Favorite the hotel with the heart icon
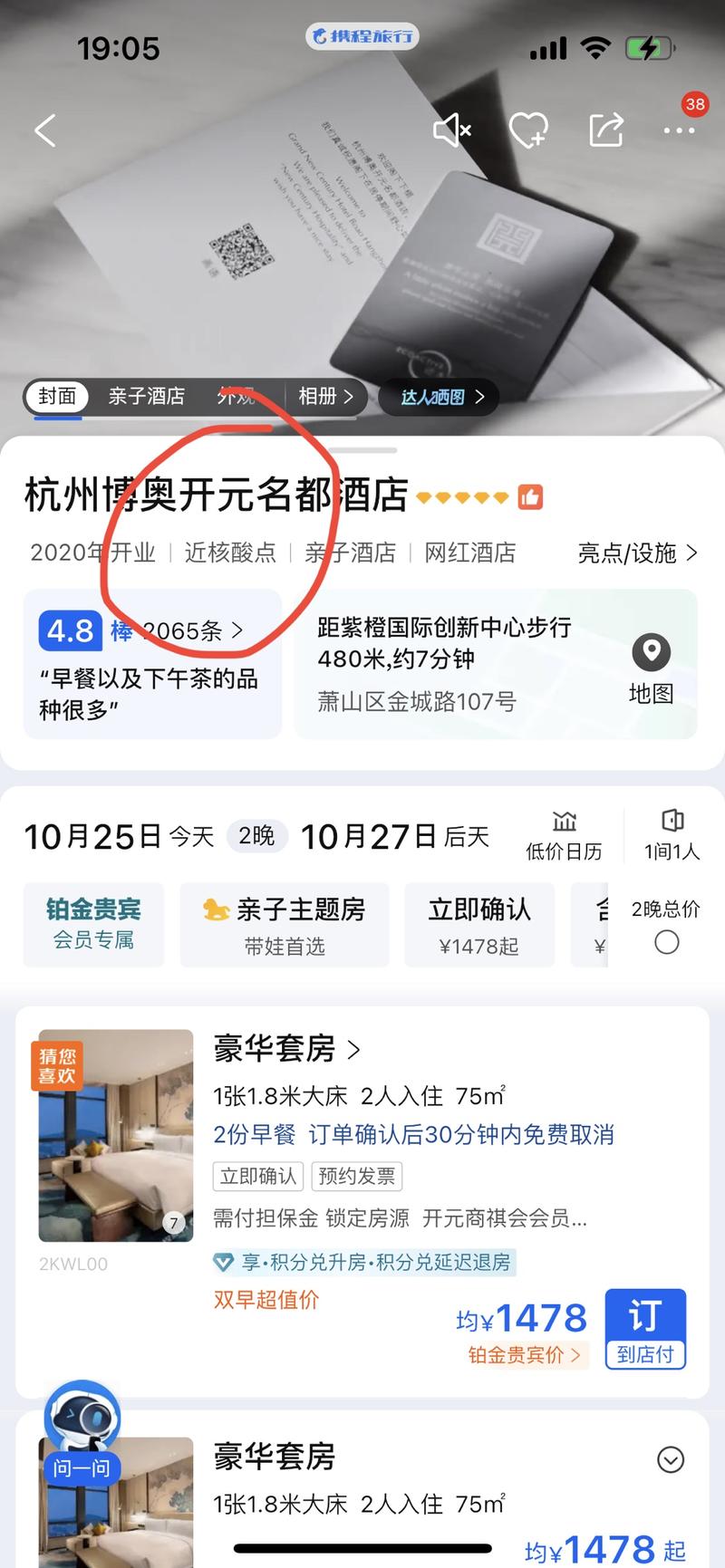Image resolution: width=725 pixels, height=1568 pixels. click(x=529, y=130)
